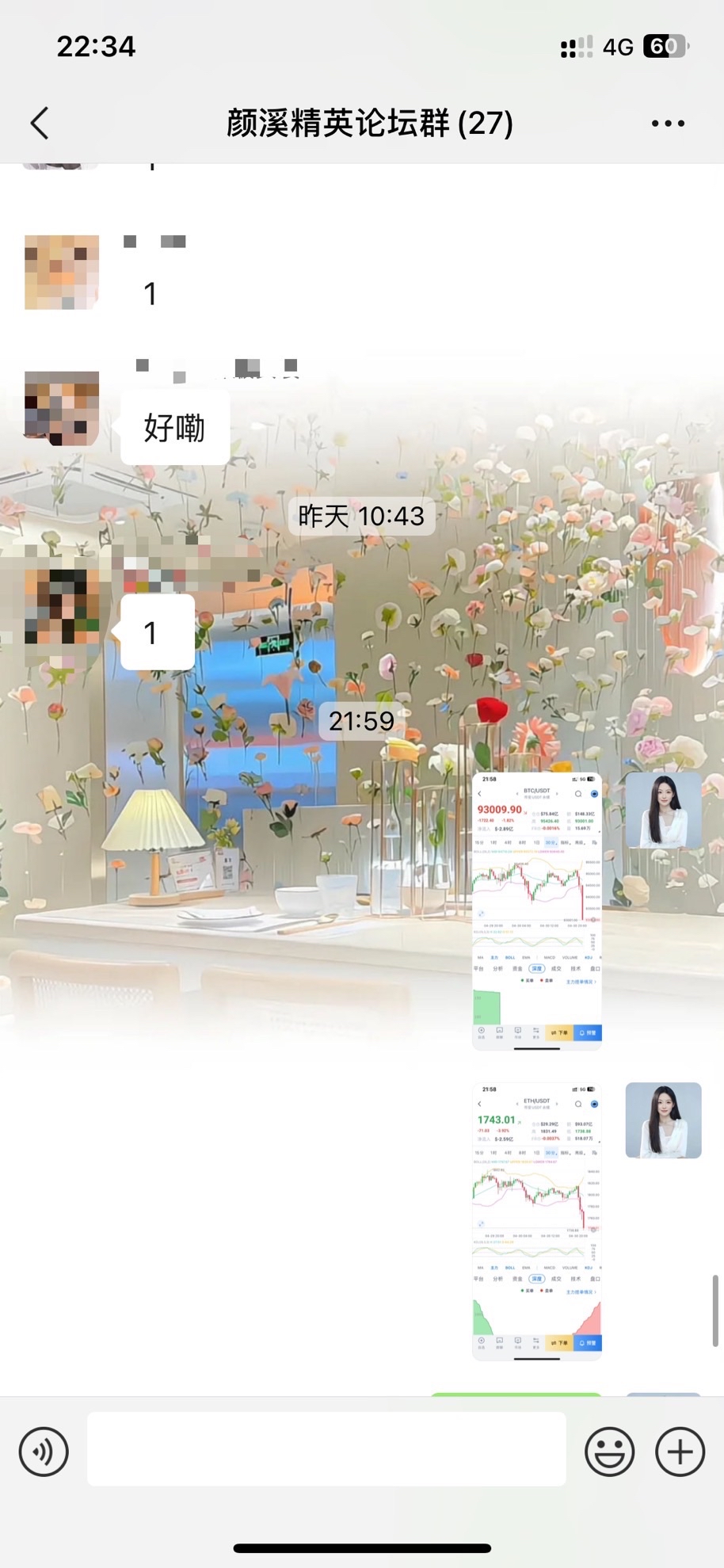Viewport: 724px width, 1568px height.
Task: Open profile of the member who said 好嘞
Action: pyautogui.click(x=62, y=408)
